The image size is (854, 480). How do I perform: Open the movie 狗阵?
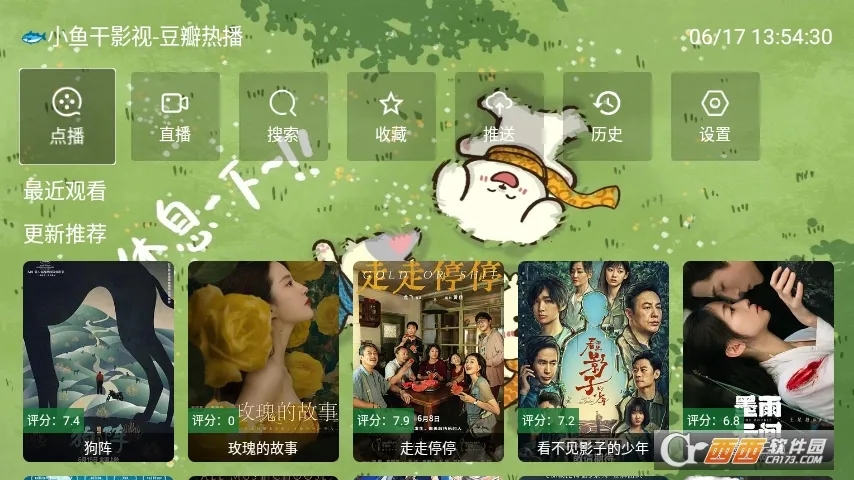(x=98, y=360)
